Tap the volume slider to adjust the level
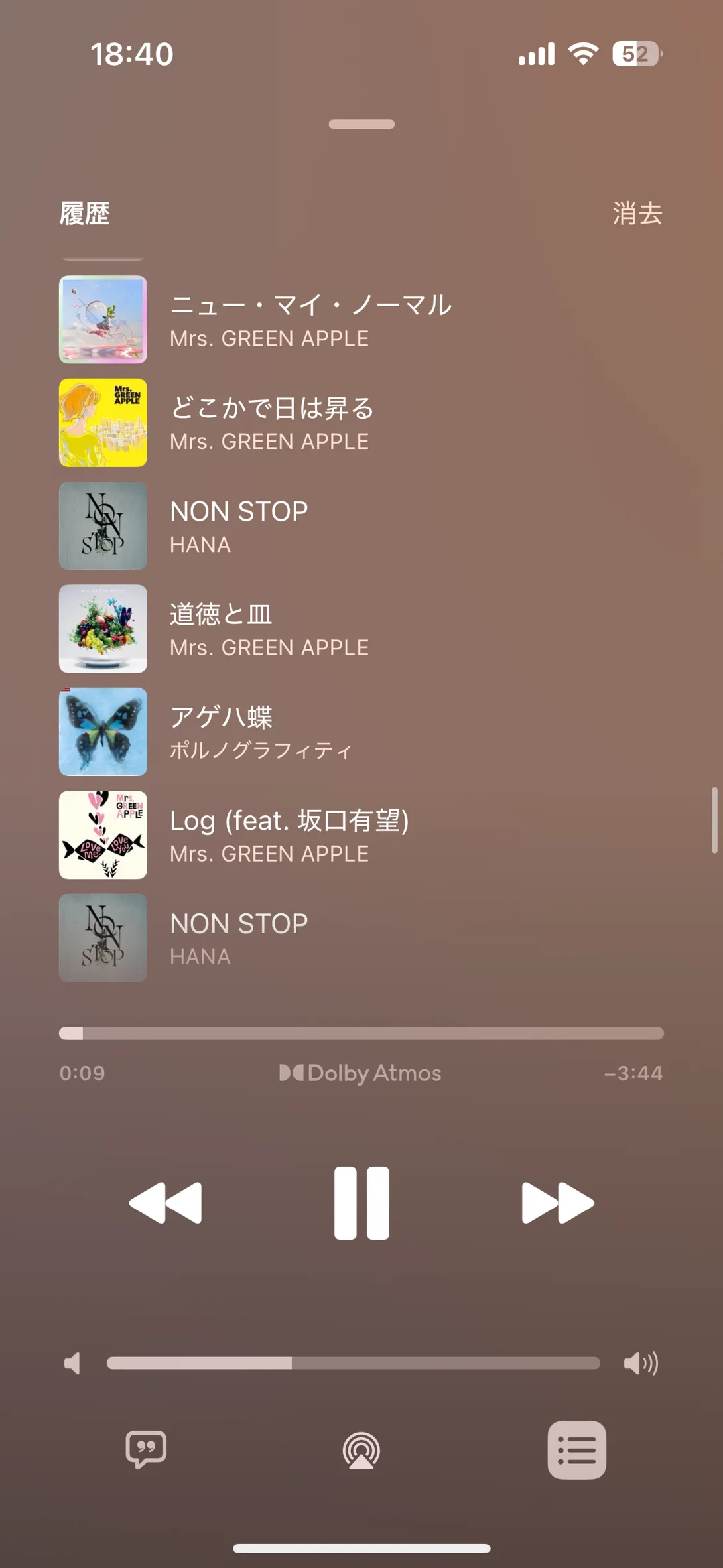 coord(353,1363)
